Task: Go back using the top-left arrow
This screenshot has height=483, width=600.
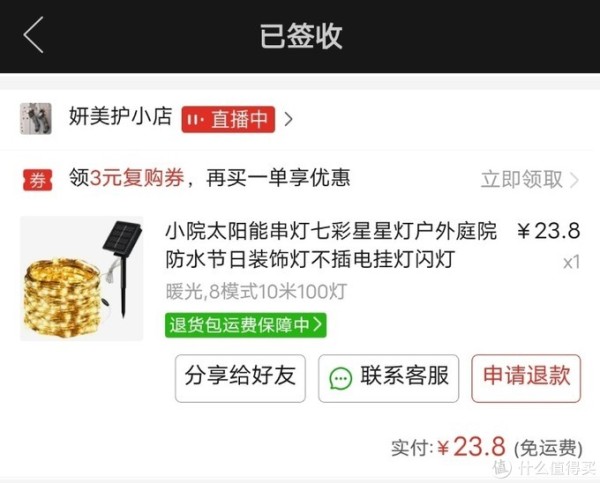Action: [33, 36]
